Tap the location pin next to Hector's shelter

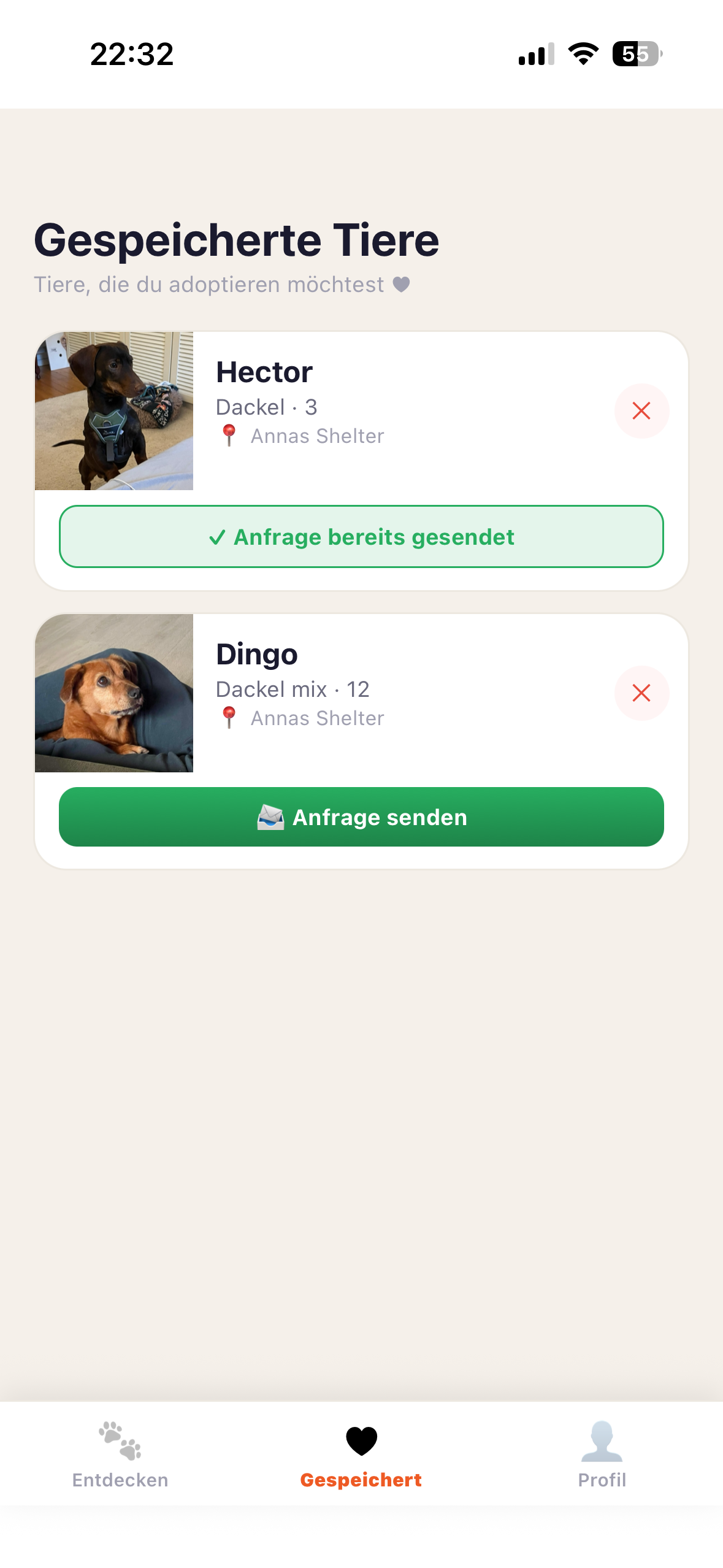(229, 435)
